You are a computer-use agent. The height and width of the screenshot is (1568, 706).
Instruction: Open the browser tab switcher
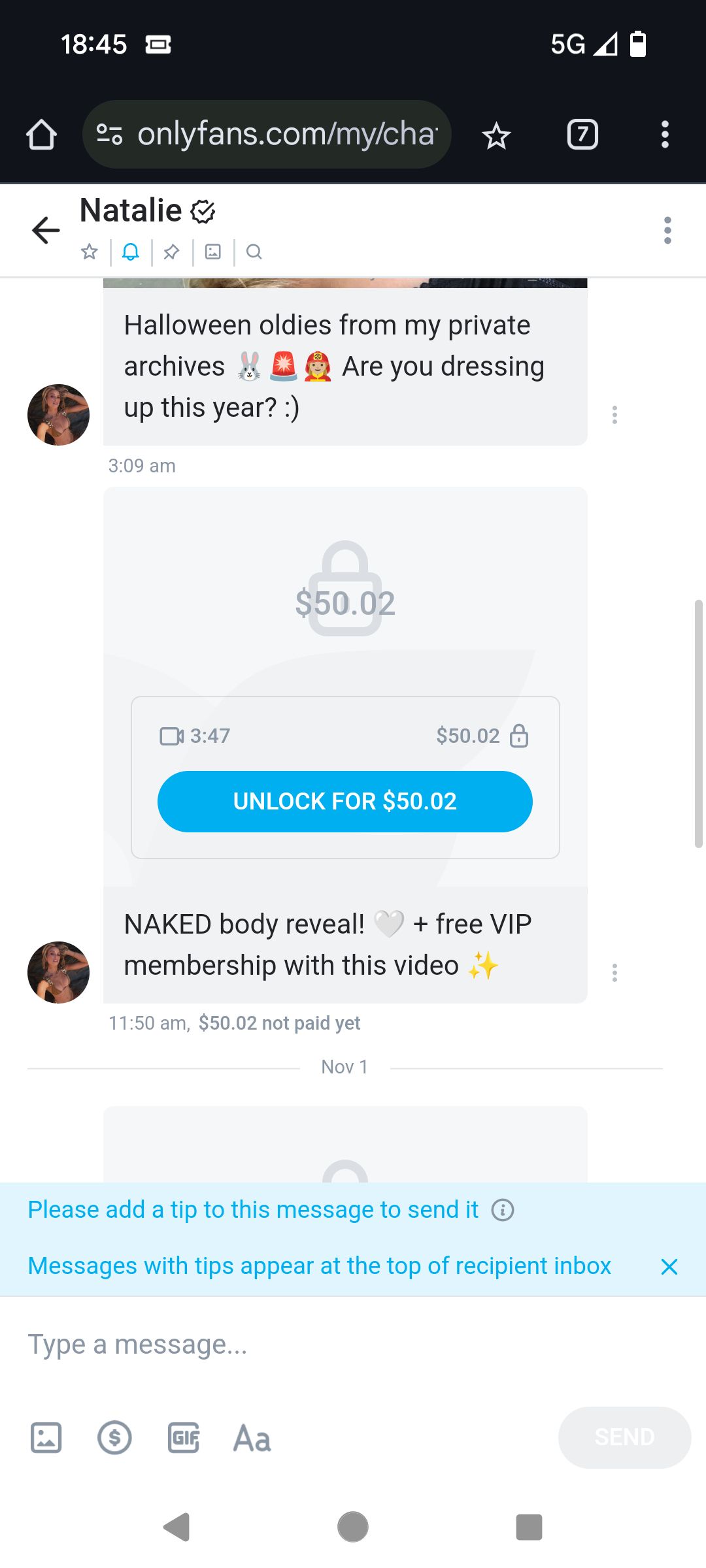coord(582,135)
